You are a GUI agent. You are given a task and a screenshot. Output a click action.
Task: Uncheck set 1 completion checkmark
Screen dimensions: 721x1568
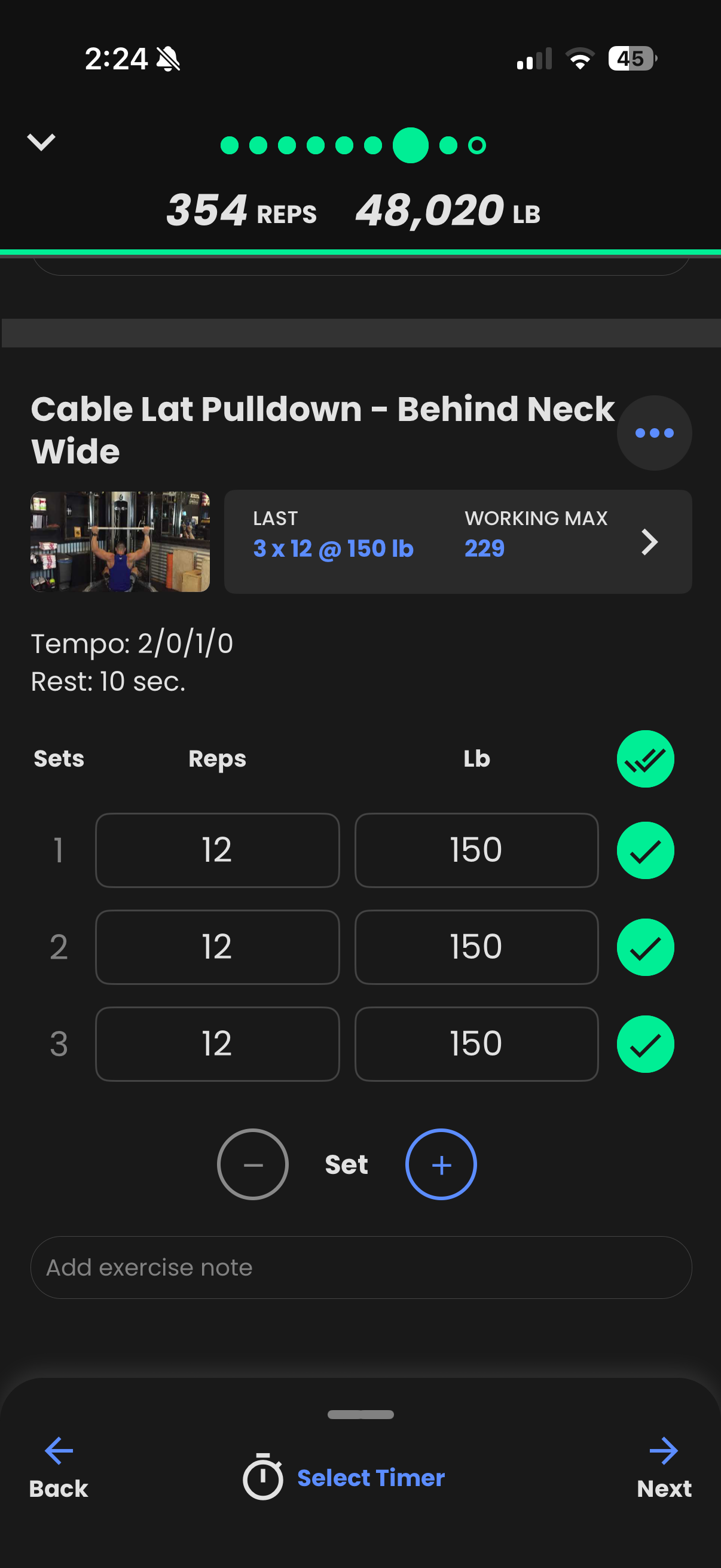pos(645,850)
